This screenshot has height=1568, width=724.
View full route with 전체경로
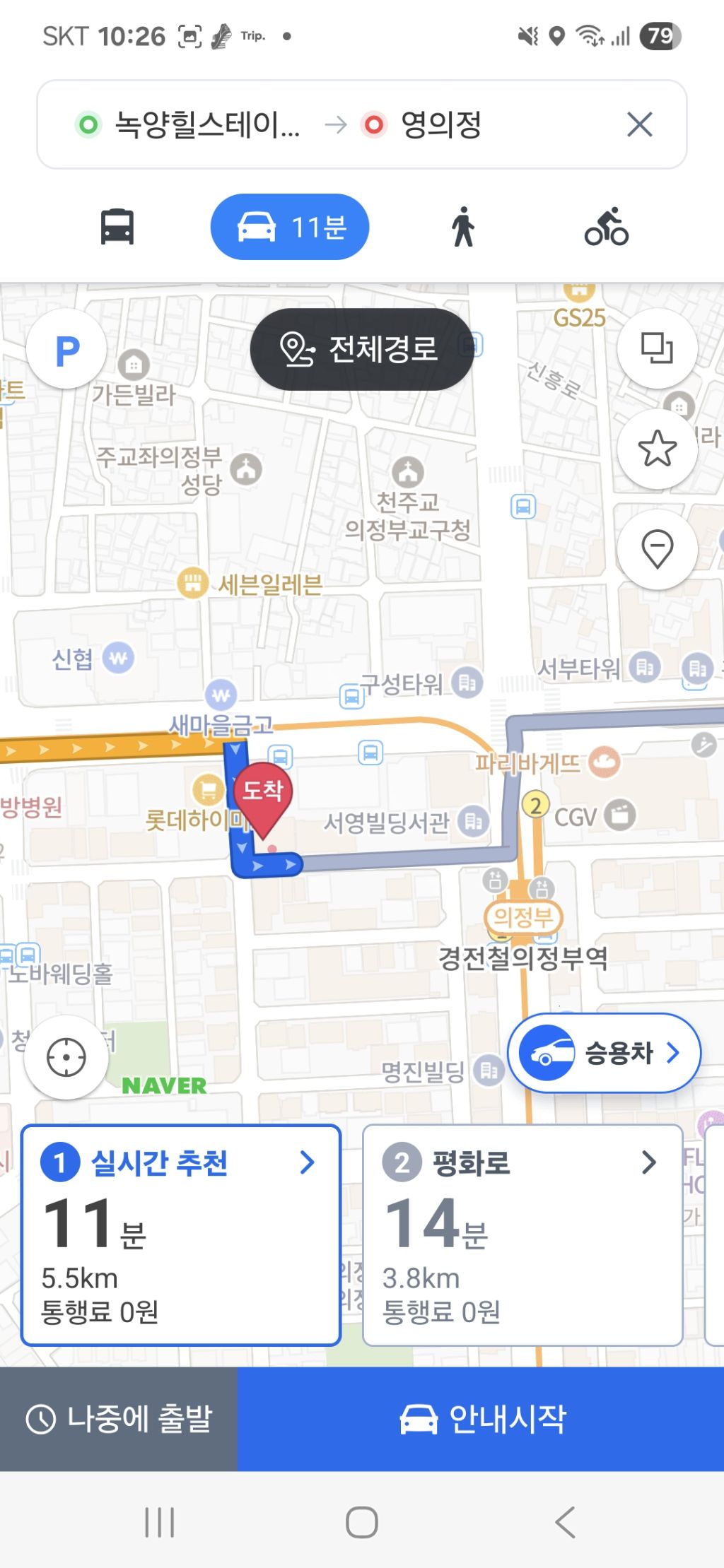pos(361,349)
